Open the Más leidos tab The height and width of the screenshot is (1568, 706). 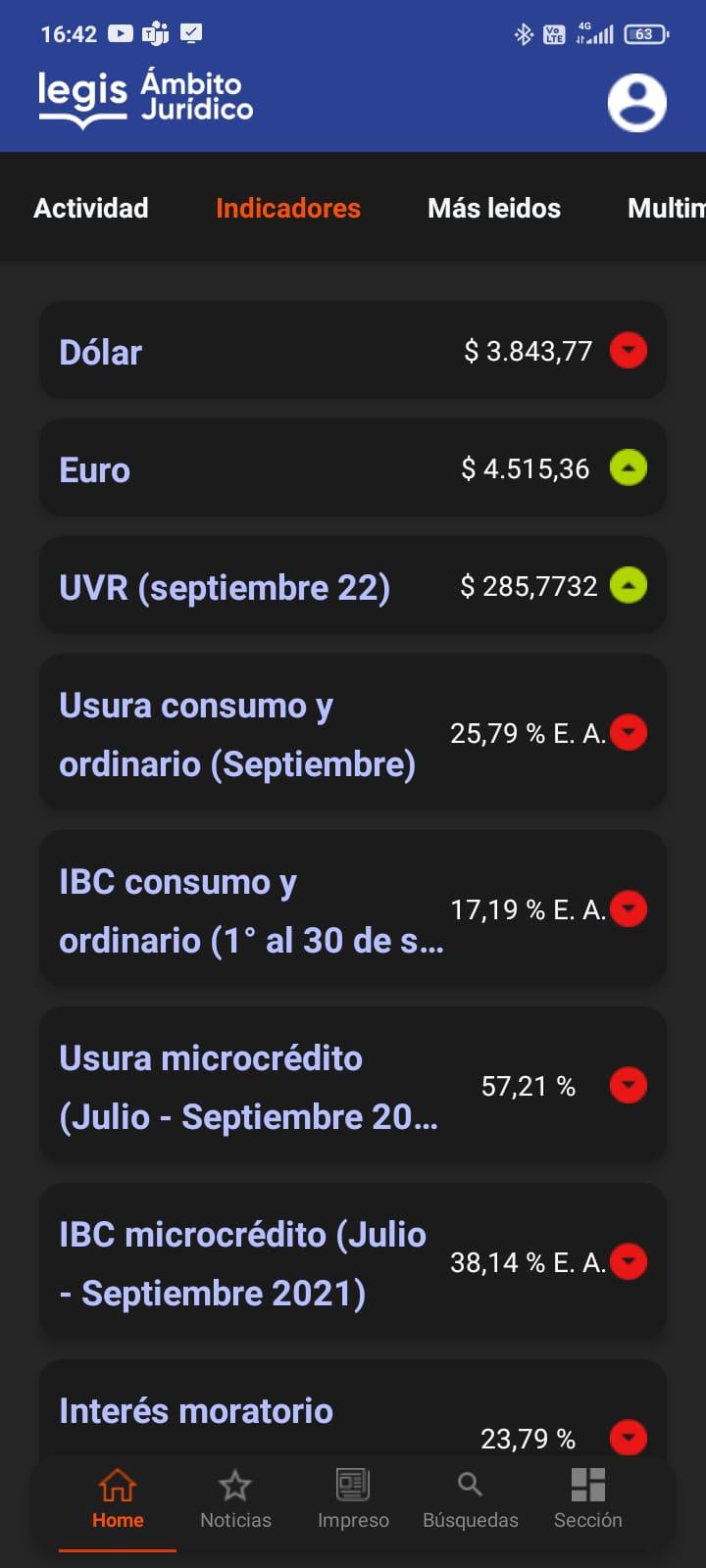[493, 208]
